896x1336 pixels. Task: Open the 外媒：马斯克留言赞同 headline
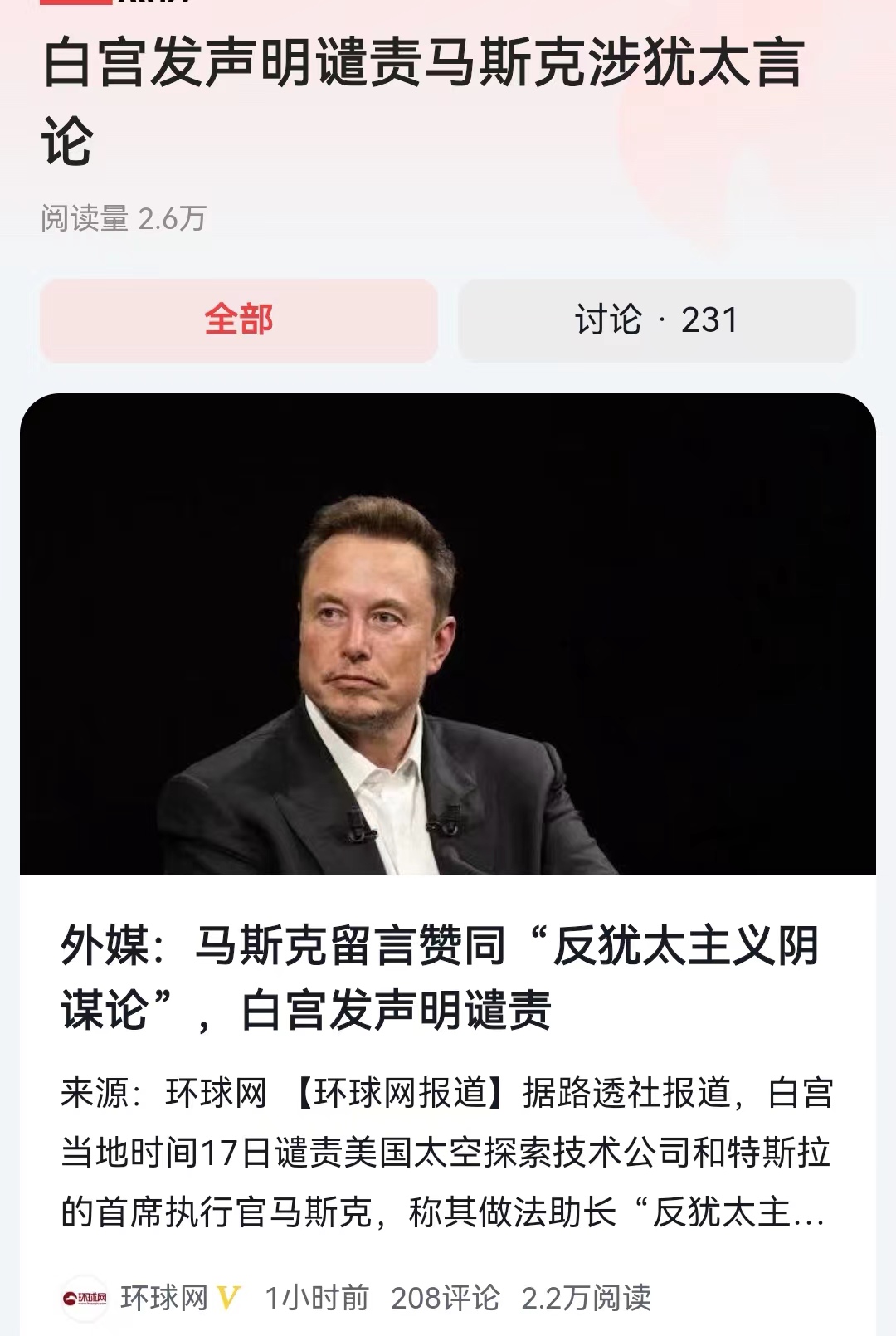[440, 979]
